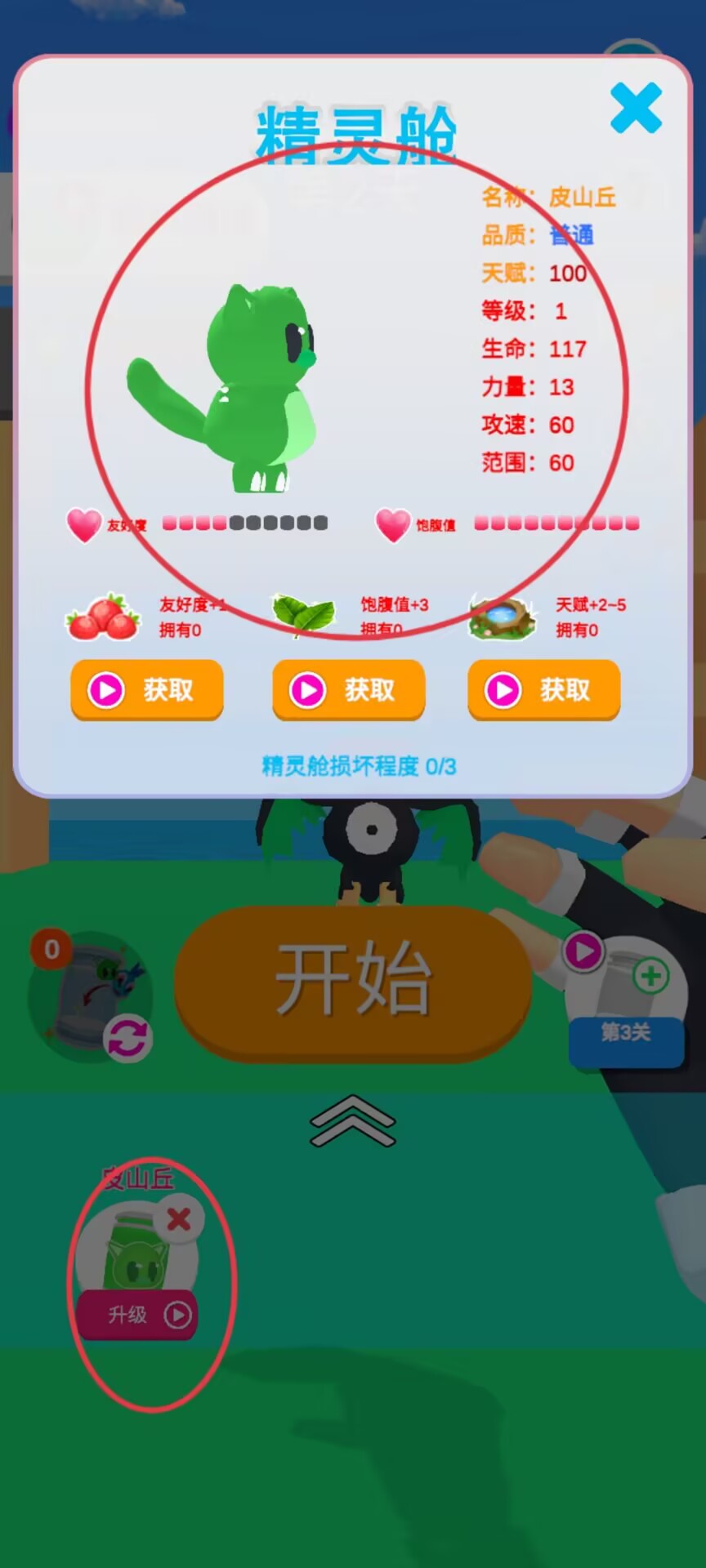Screen dimensions: 706x1568
Task: Remove 皮山丘 with the red X
Action: (178, 1219)
